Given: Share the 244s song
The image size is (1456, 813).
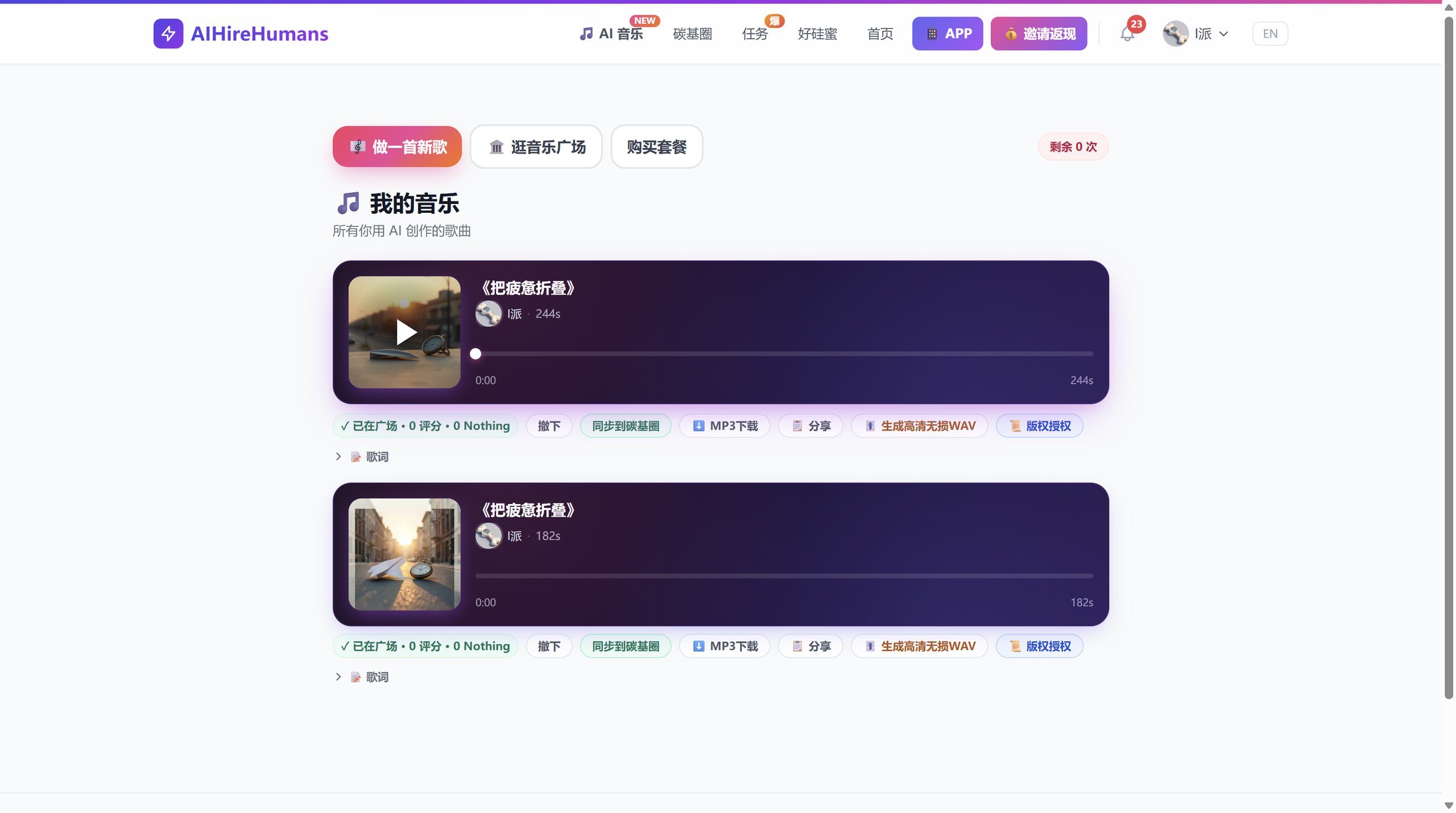Looking at the screenshot, I should [x=810, y=426].
